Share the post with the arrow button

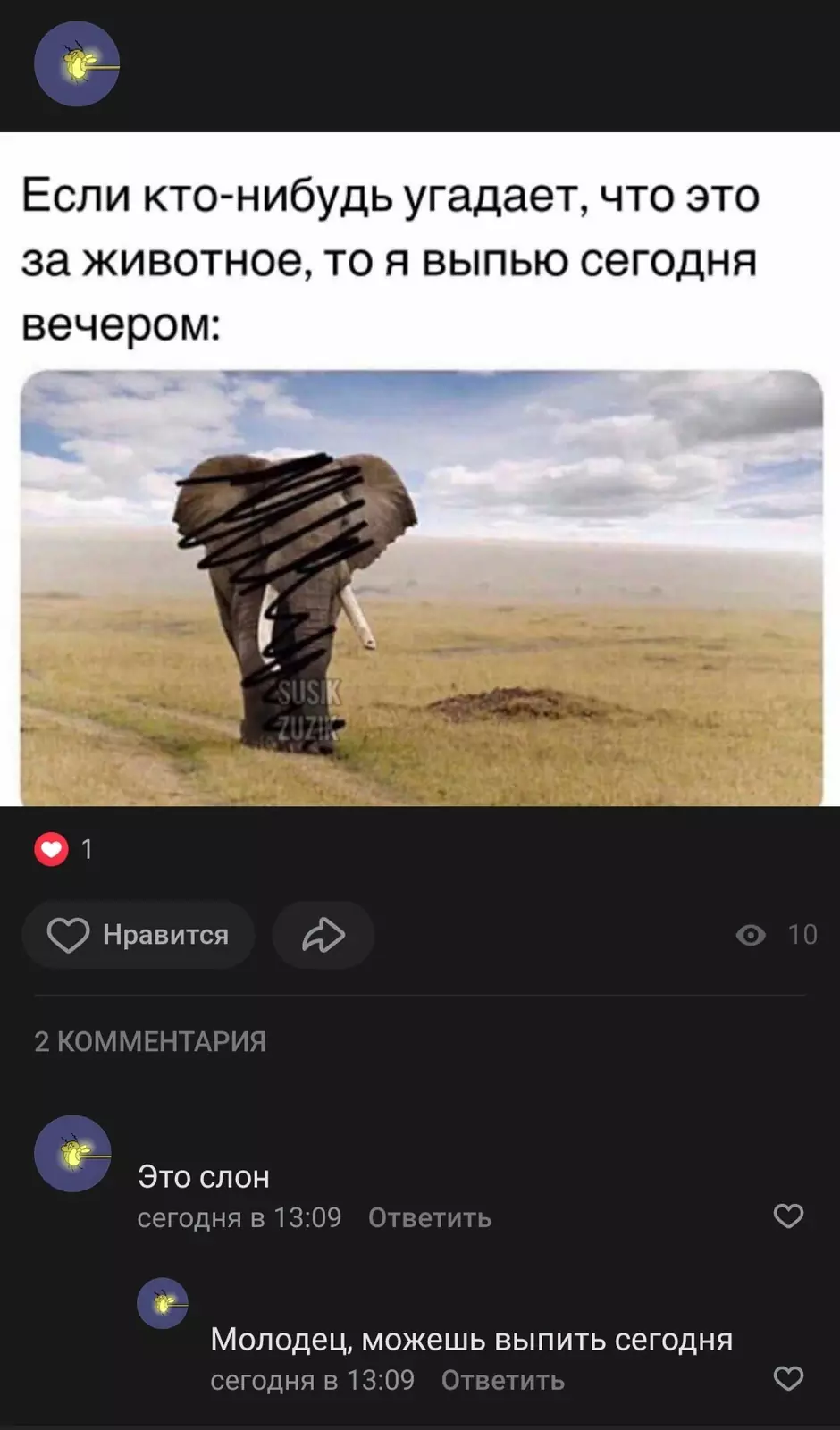(x=323, y=935)
